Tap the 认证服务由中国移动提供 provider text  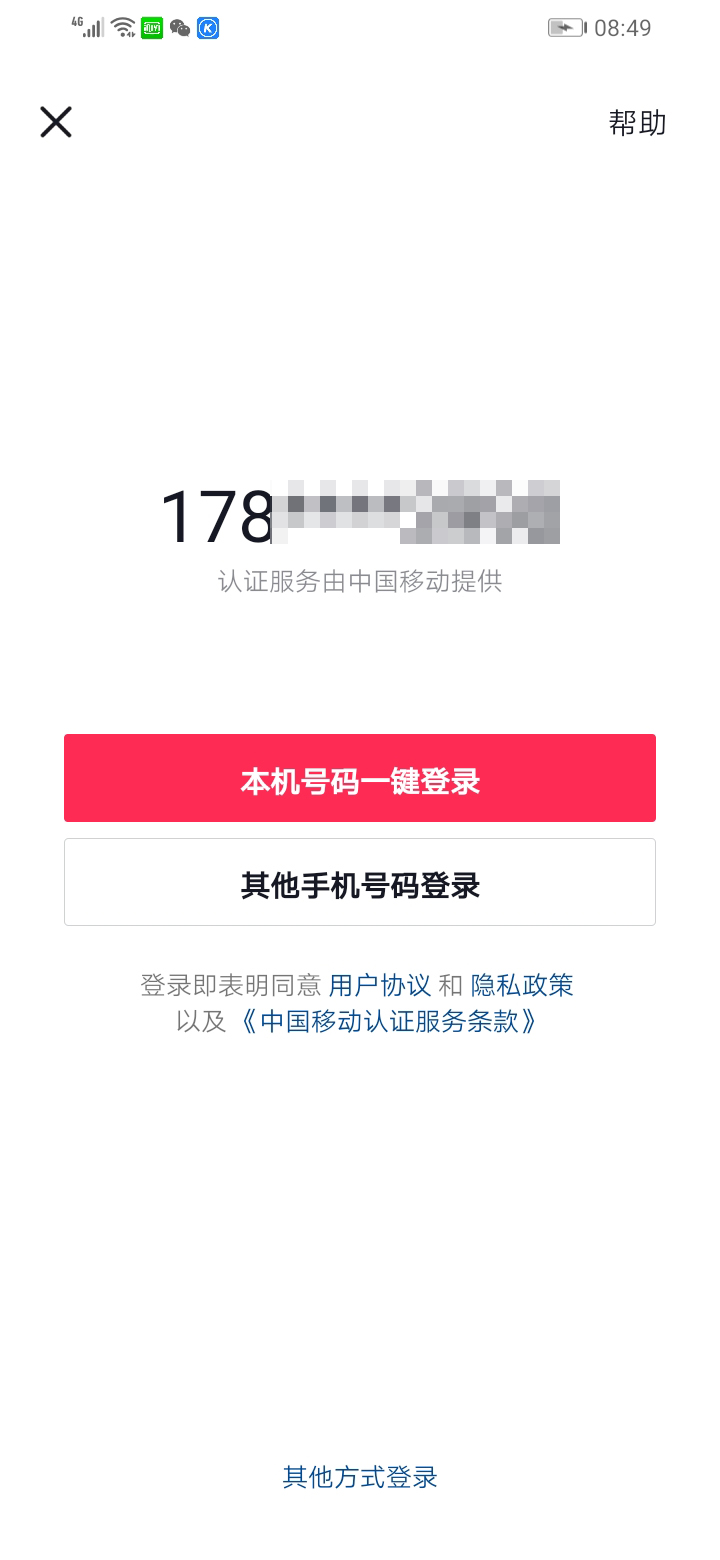click(x=360, y=582)
